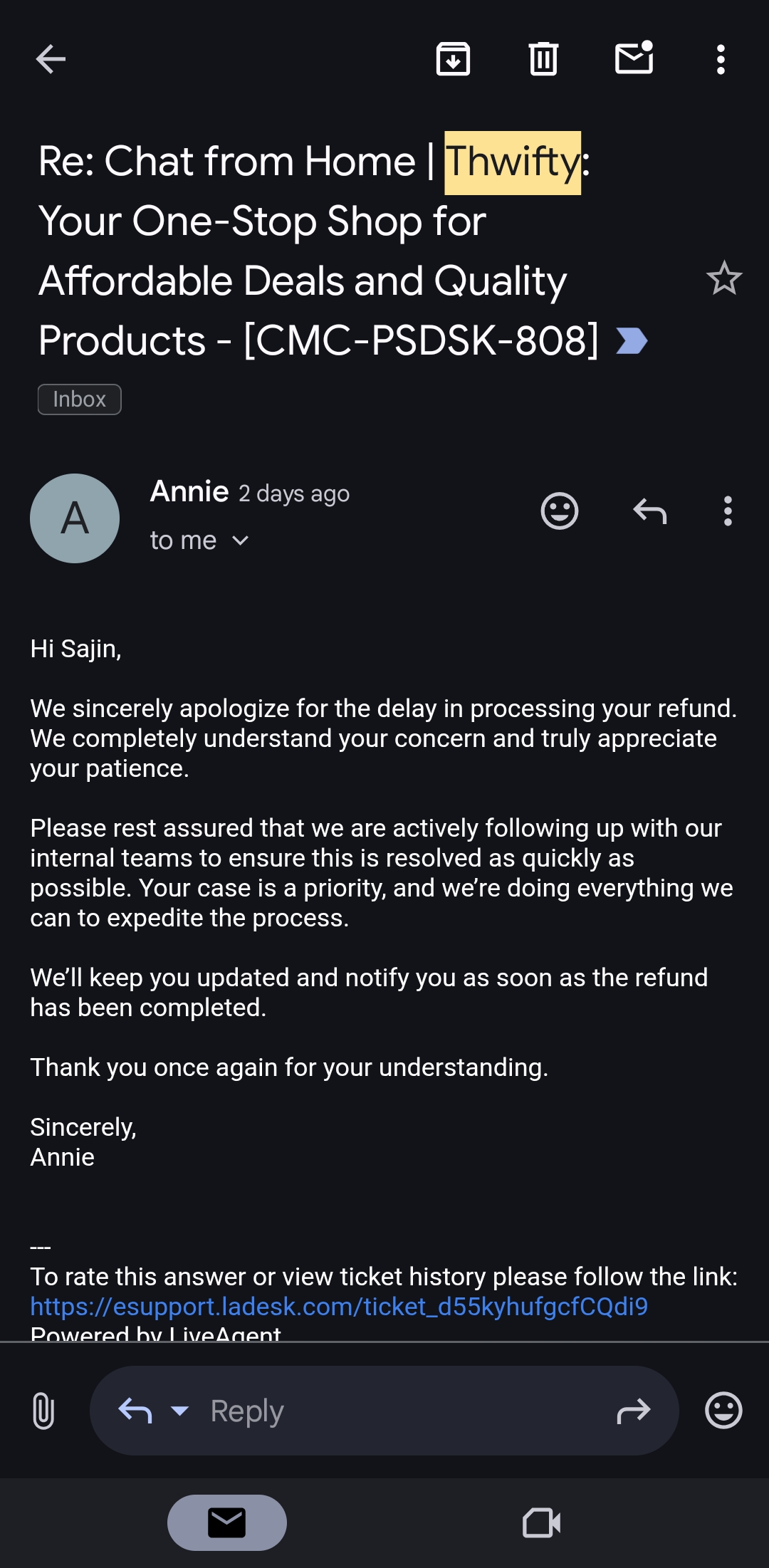769x1568 pixels.
Task: Delete this email with trash icon
Action: tap(543, 59)
